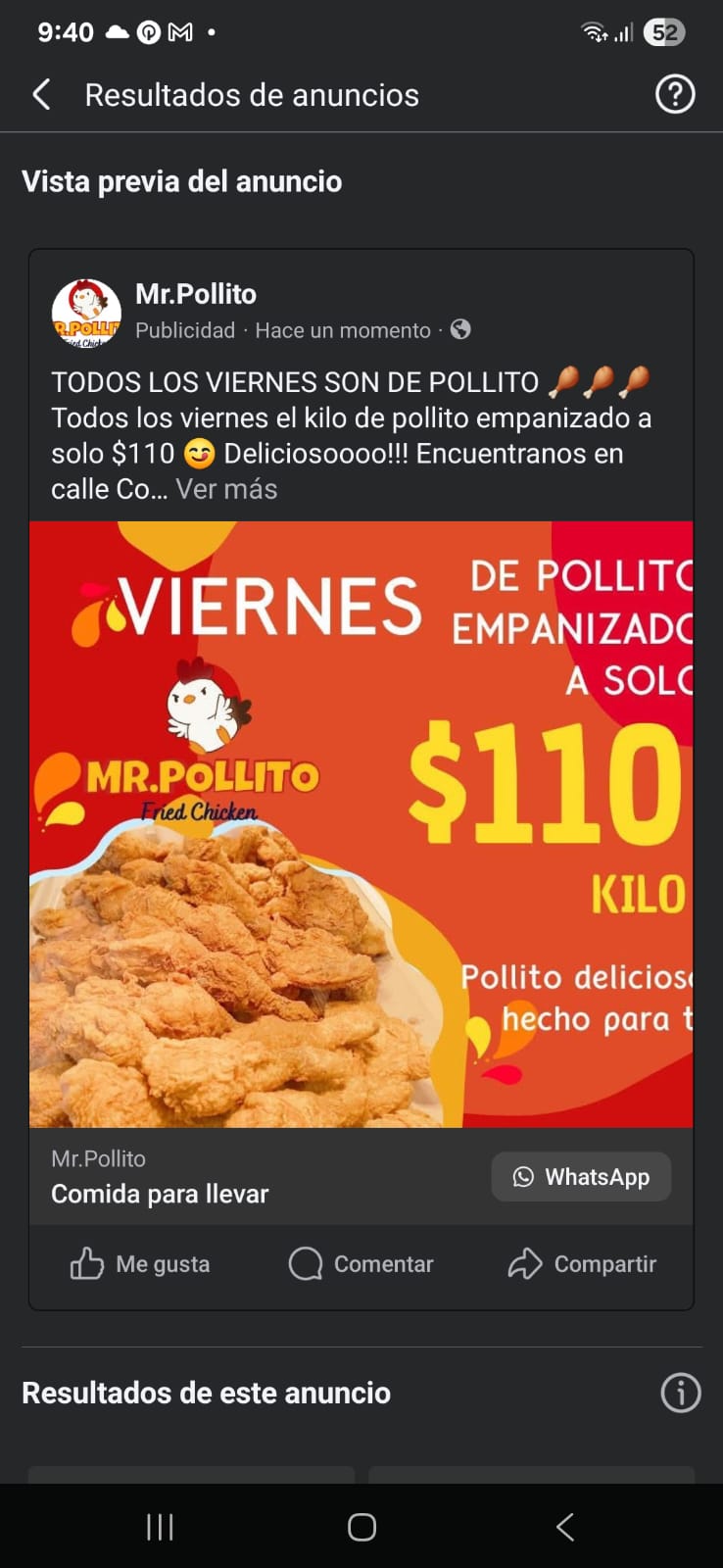Share the ad with Compartir

582,1264
